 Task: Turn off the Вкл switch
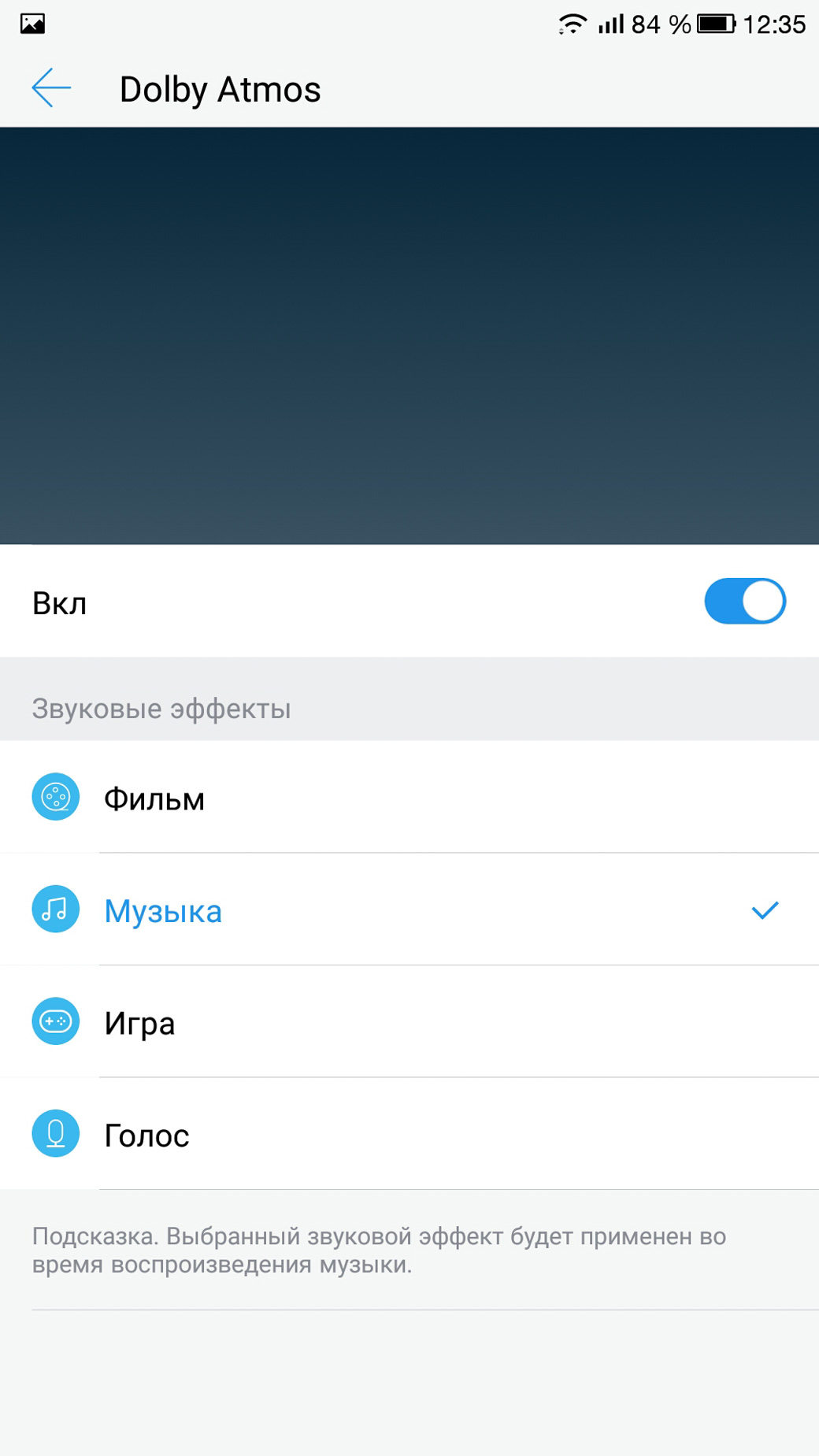[x=744, y=602]
